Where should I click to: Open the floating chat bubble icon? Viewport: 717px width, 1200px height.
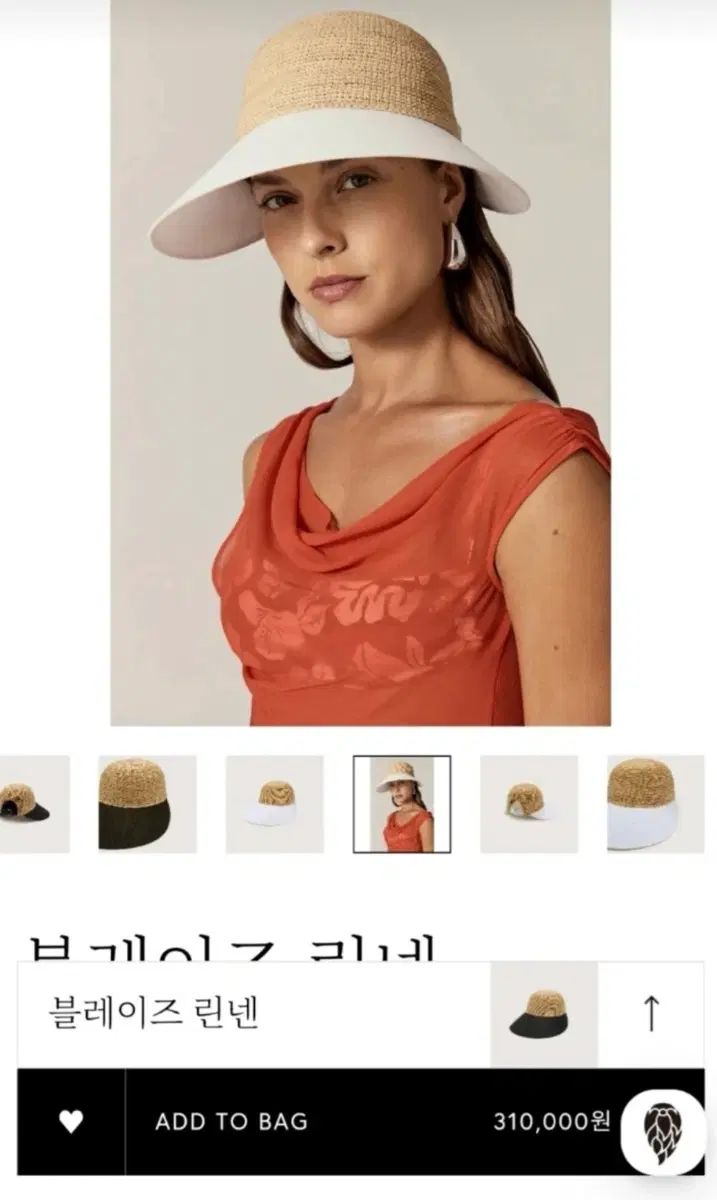[x=662, y=1131]
